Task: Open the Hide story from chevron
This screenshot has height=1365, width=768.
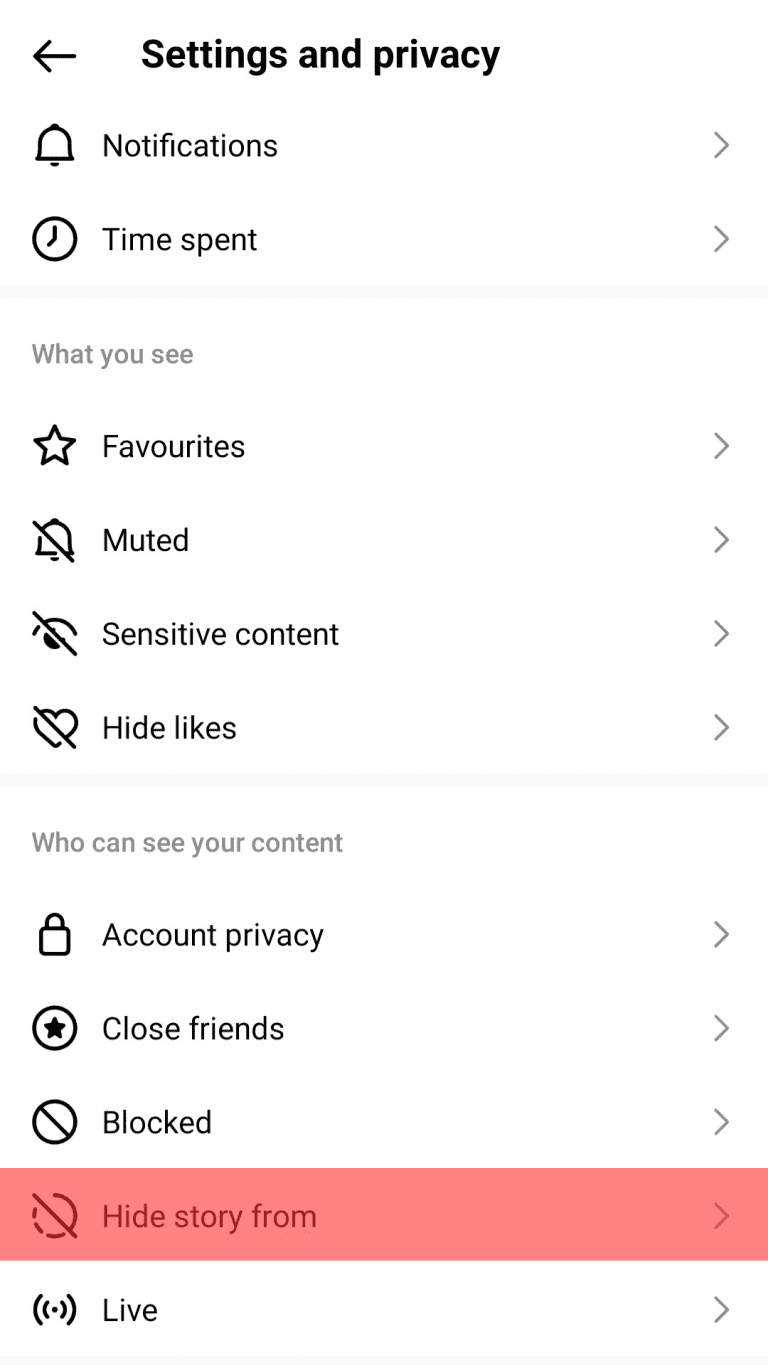Action: (x=722, y=1215)
